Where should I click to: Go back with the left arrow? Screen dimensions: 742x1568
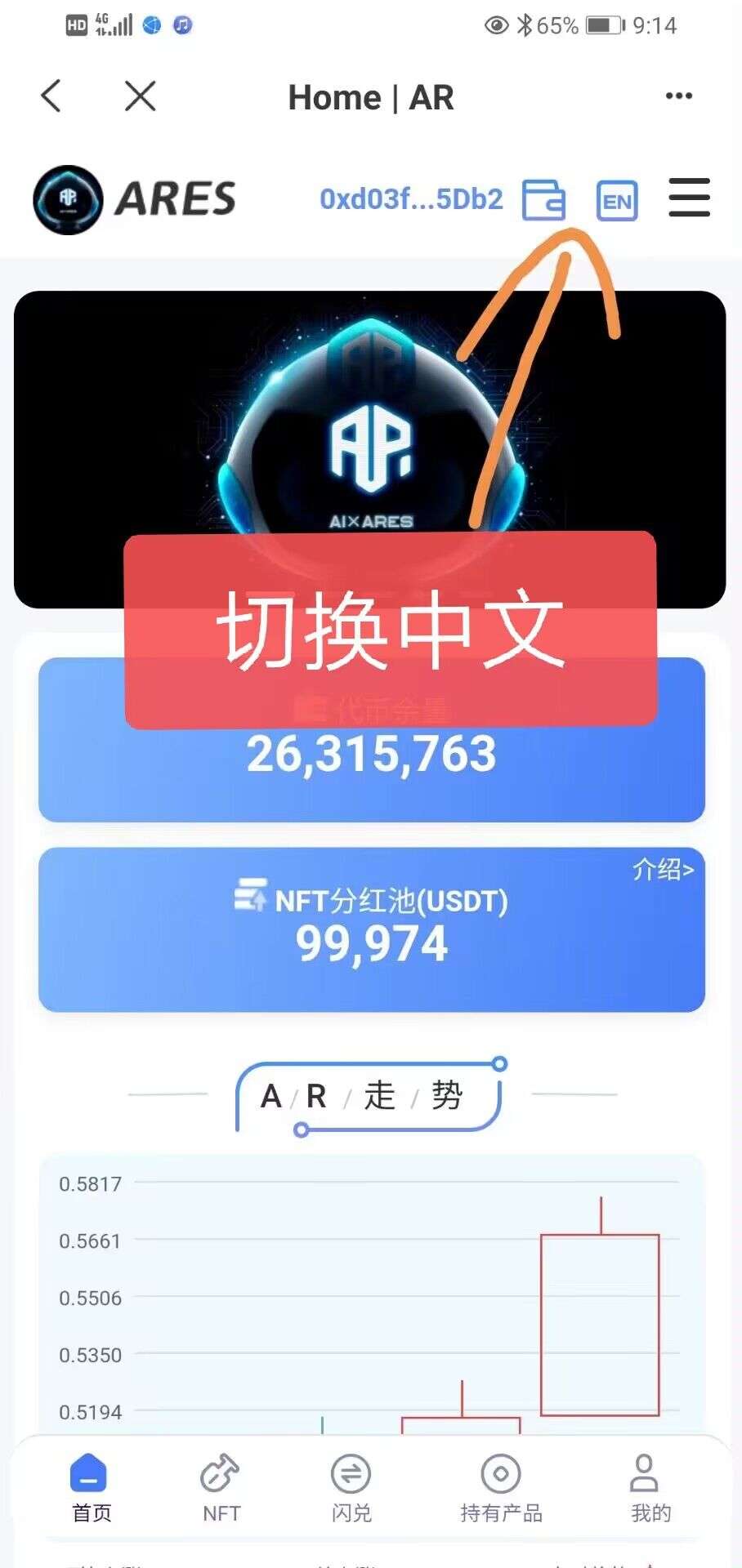51,96
